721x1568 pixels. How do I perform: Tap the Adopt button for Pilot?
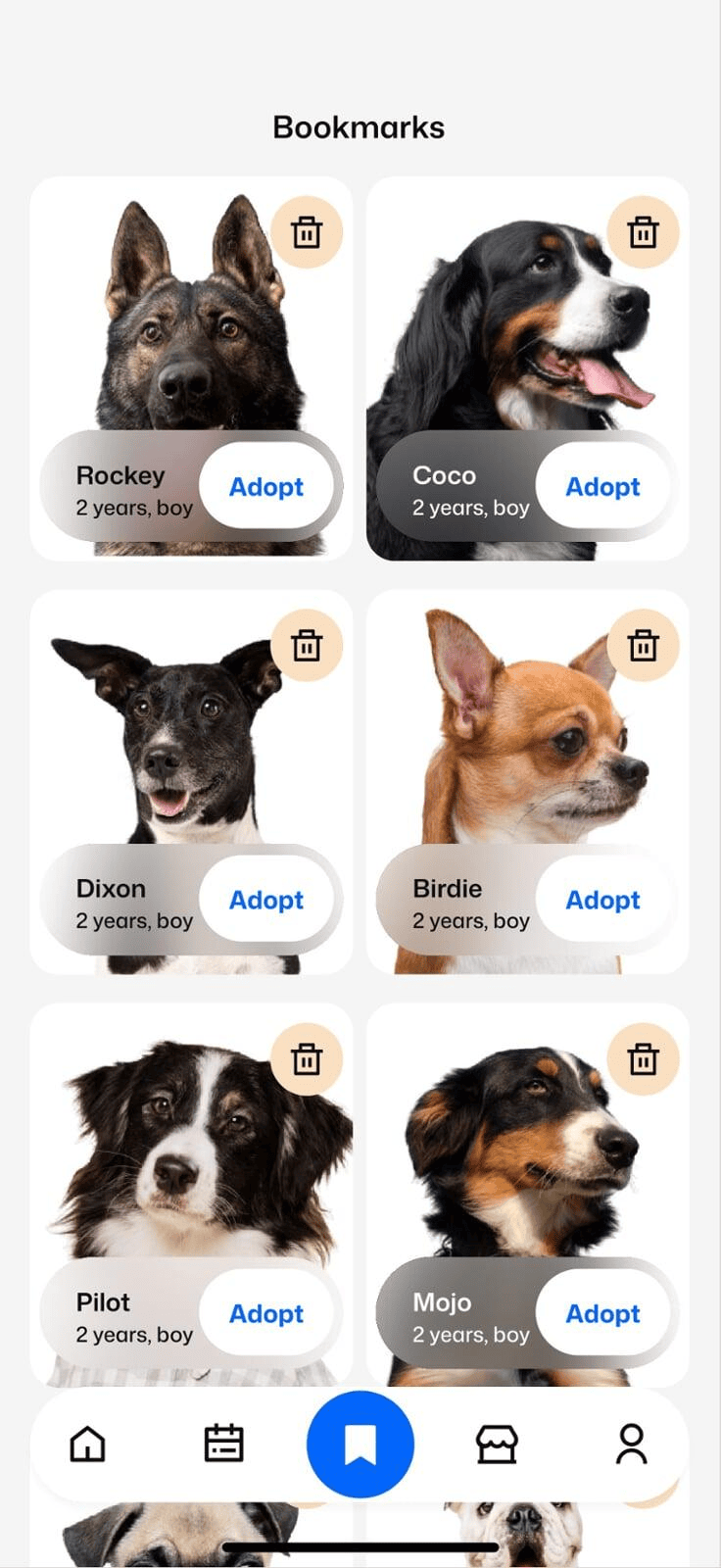pyautogui.click(x=266, y=1314)
